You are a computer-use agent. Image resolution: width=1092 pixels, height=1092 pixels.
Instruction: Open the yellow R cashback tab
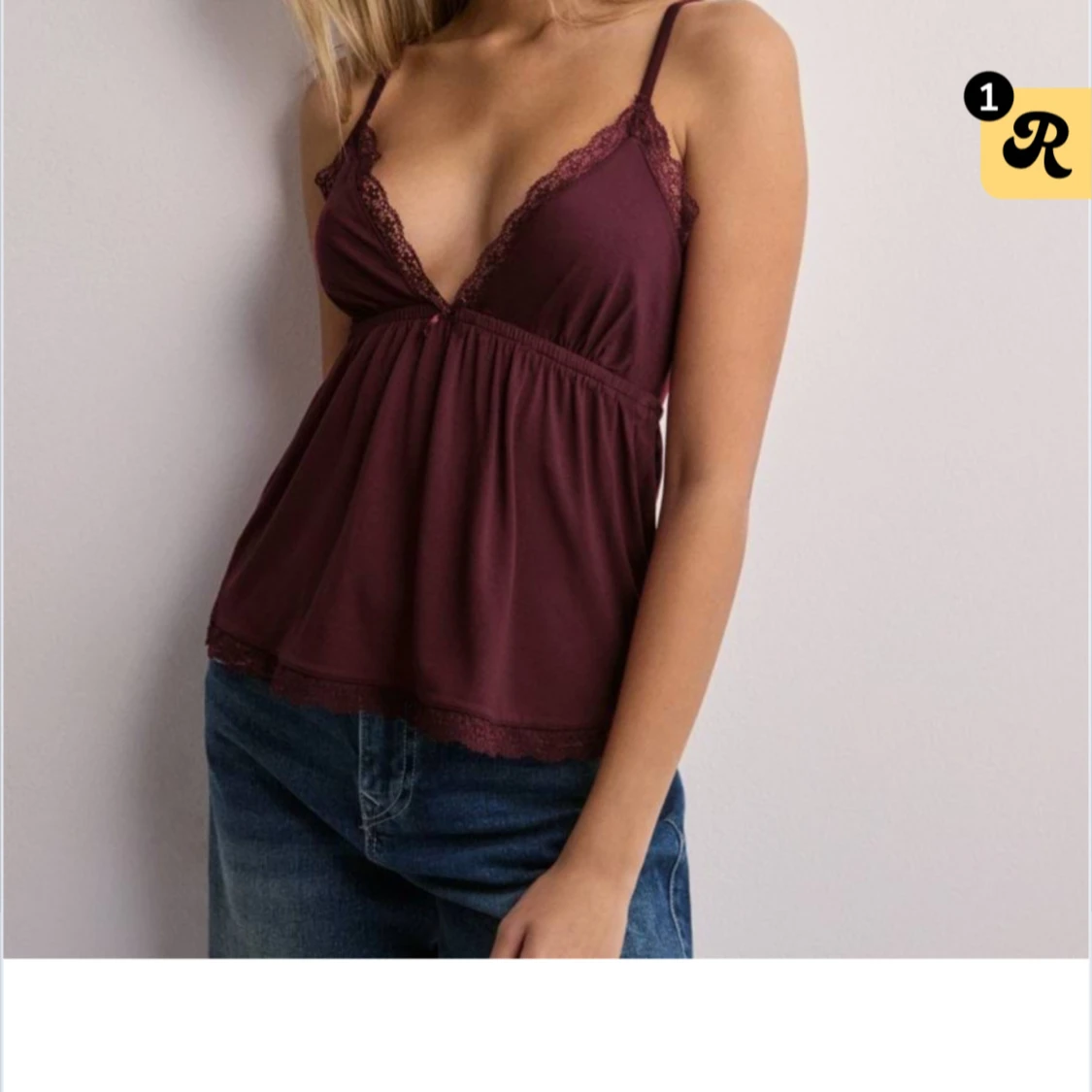point(1037,146)
